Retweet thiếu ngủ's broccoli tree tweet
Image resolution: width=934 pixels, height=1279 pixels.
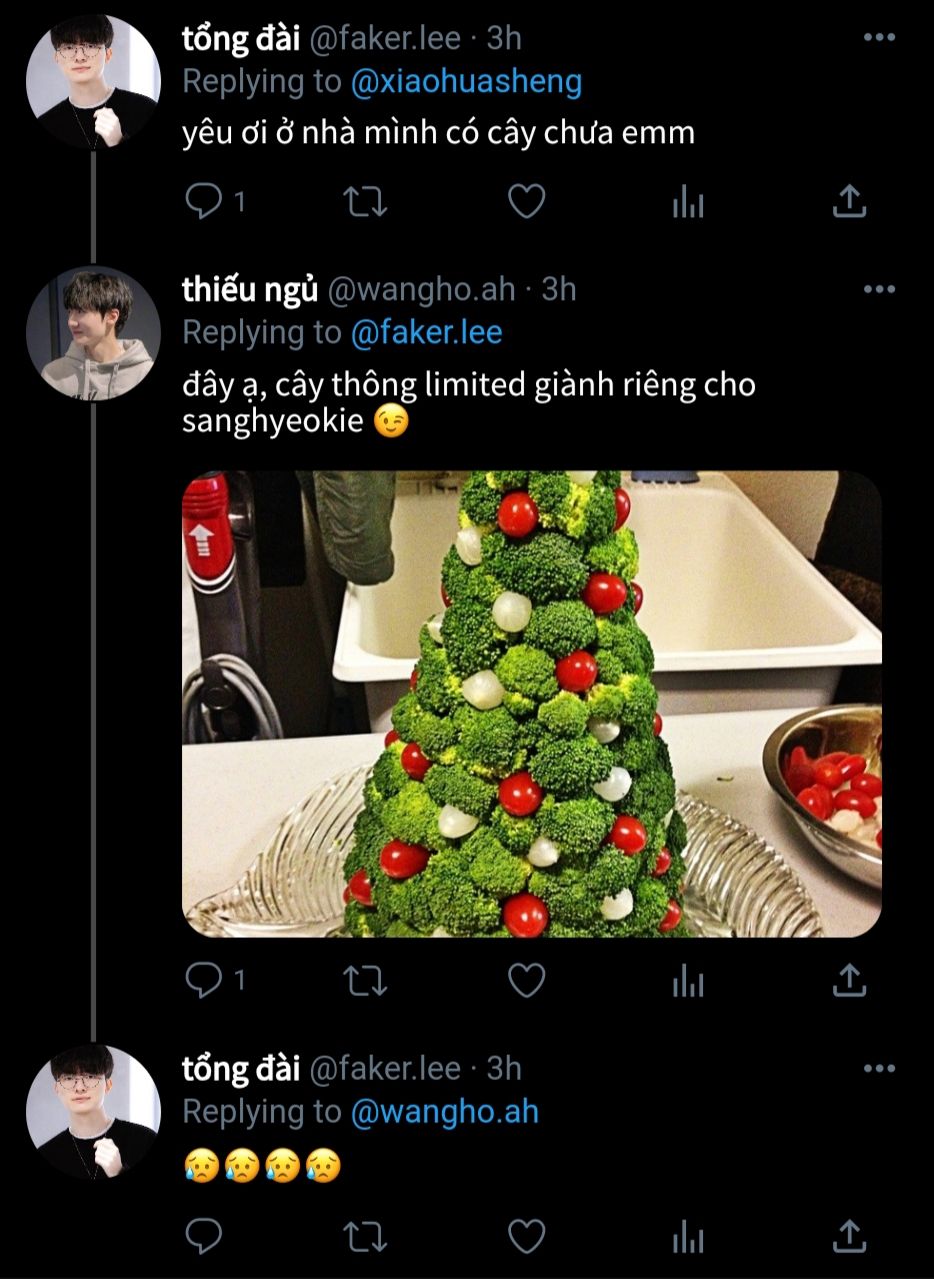(365, 981)
